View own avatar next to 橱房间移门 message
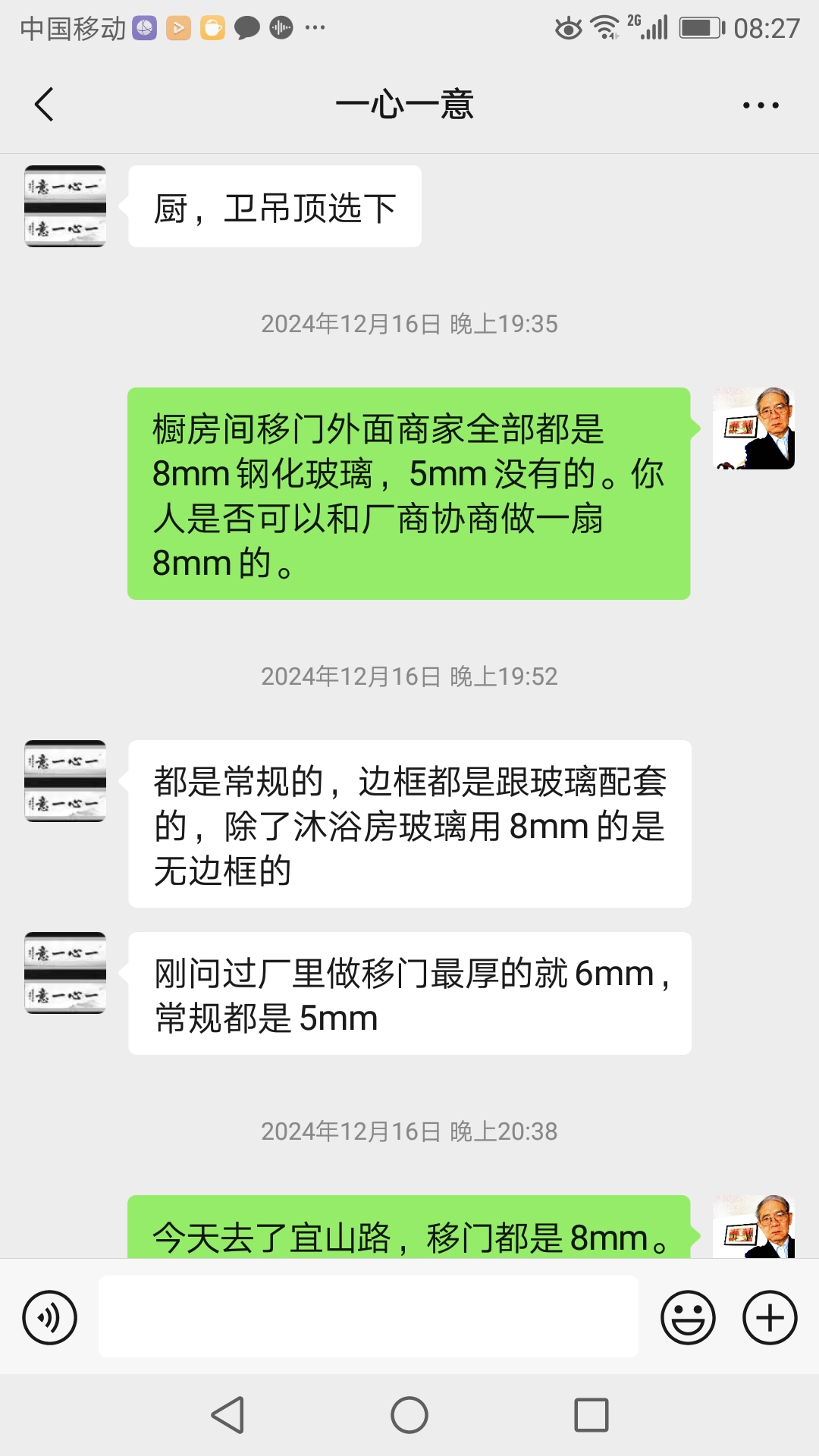This screenshot has width=819, height=1456. click(754, 428)
